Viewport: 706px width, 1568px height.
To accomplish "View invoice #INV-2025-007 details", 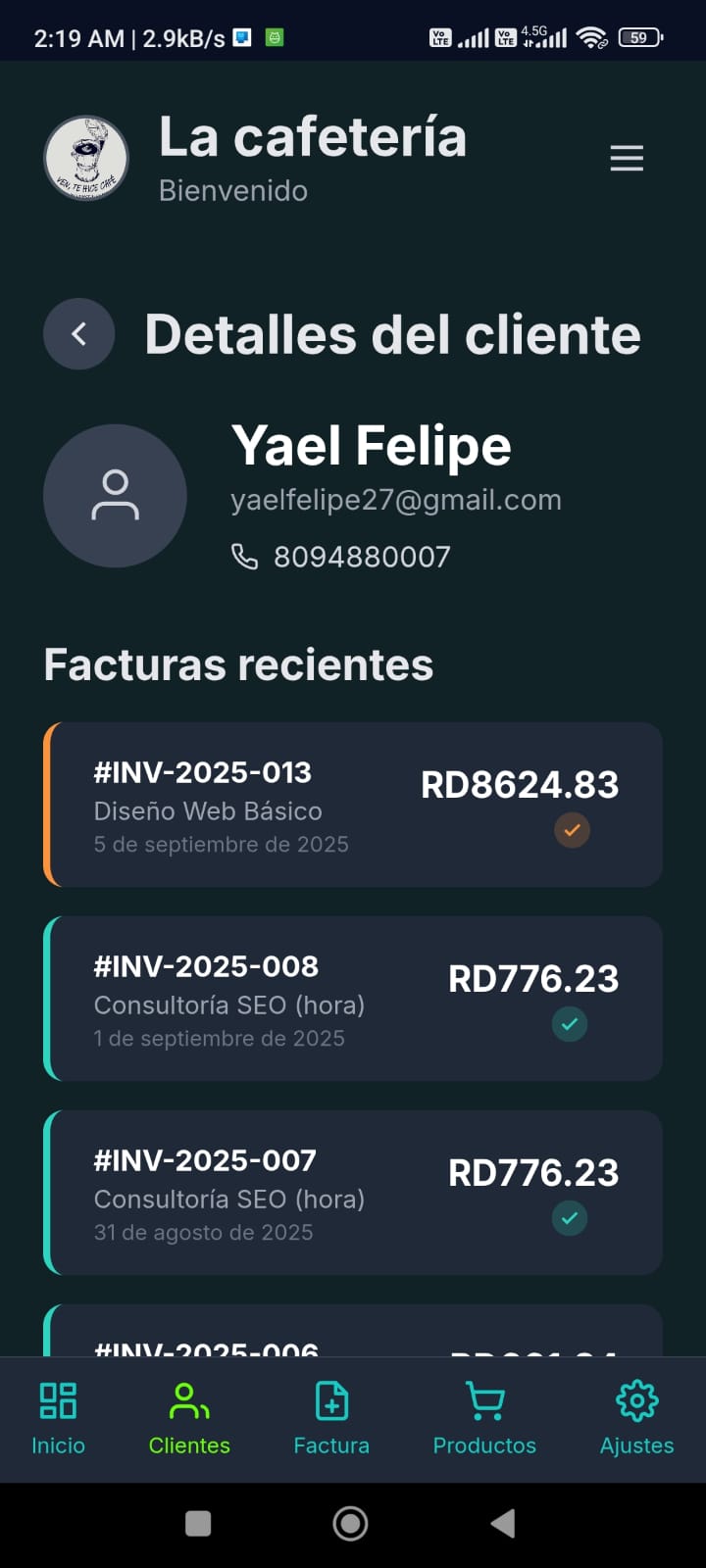I will (353, 1193).
